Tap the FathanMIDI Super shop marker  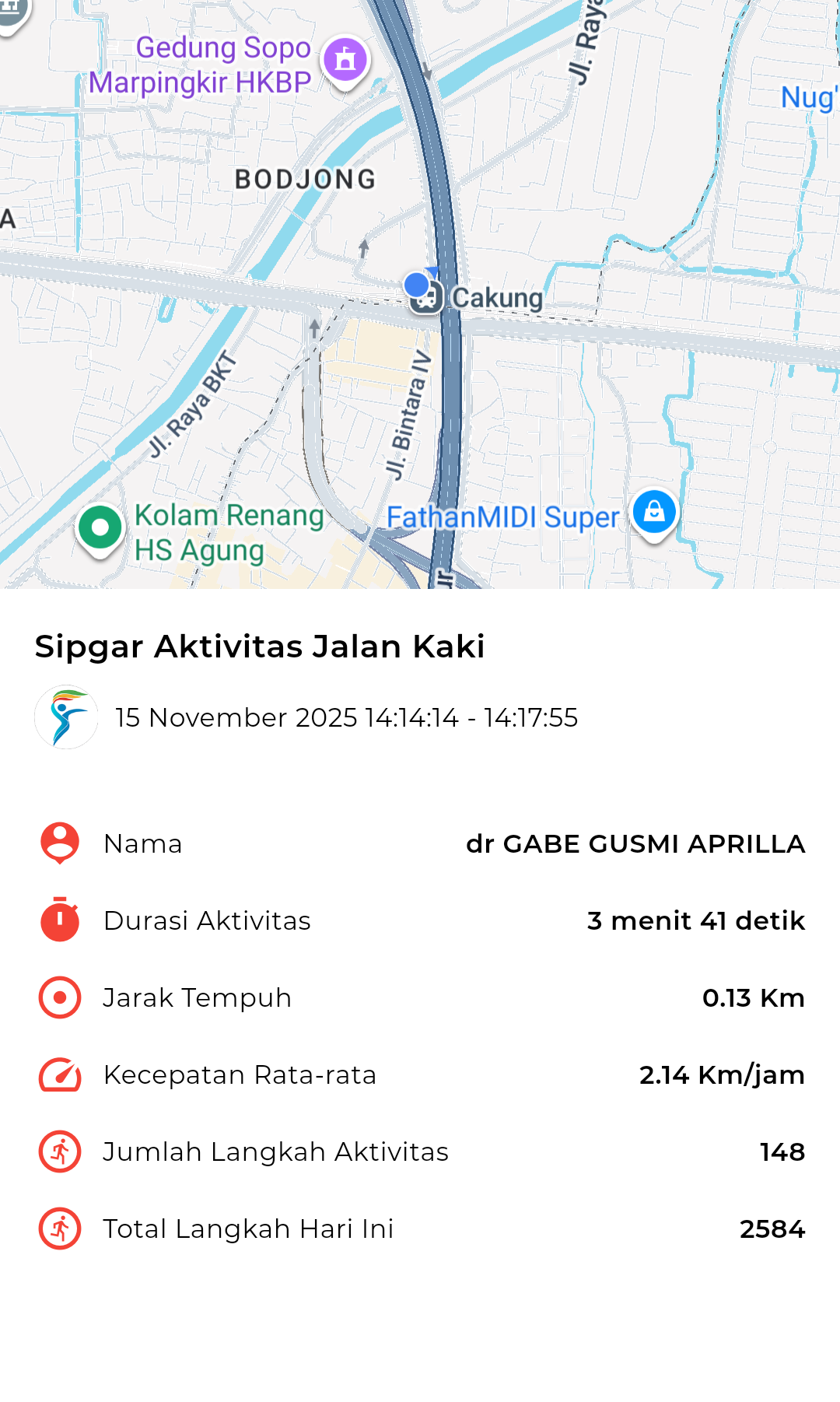654,512
